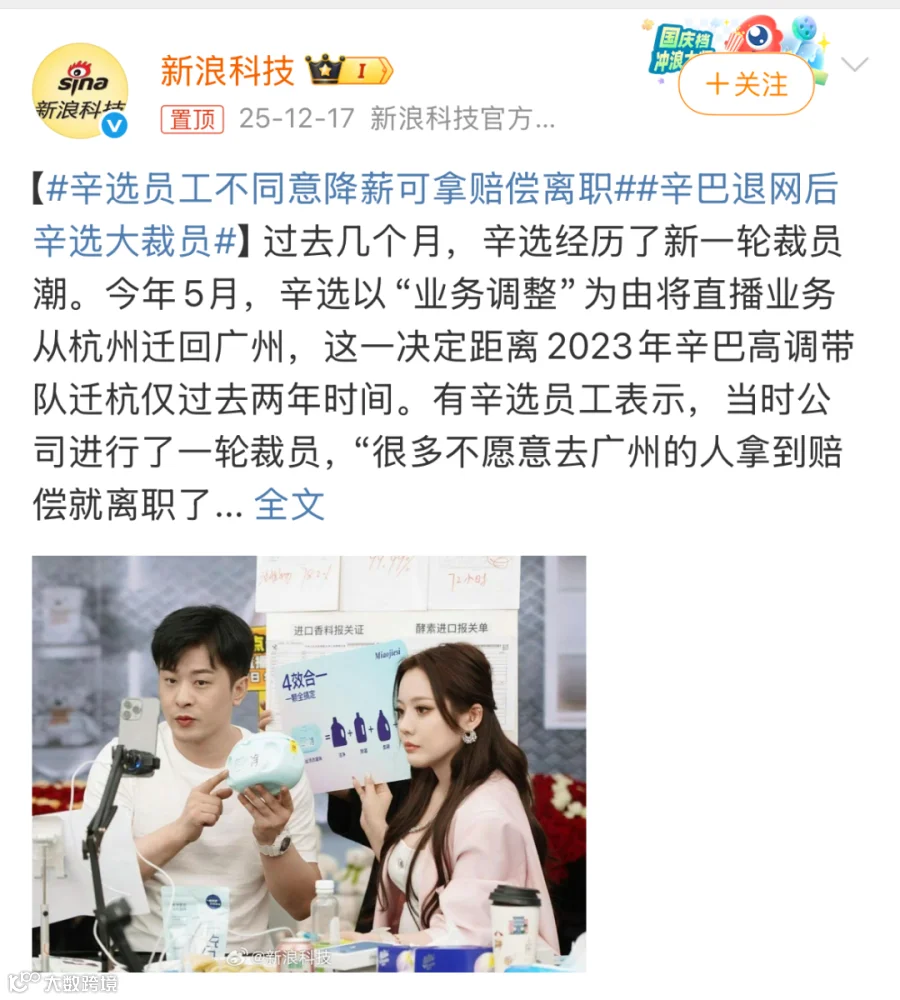Screen dimensions: 900x1000
Task: Open the post's livestream photo
Action: (x=309, y=763)
